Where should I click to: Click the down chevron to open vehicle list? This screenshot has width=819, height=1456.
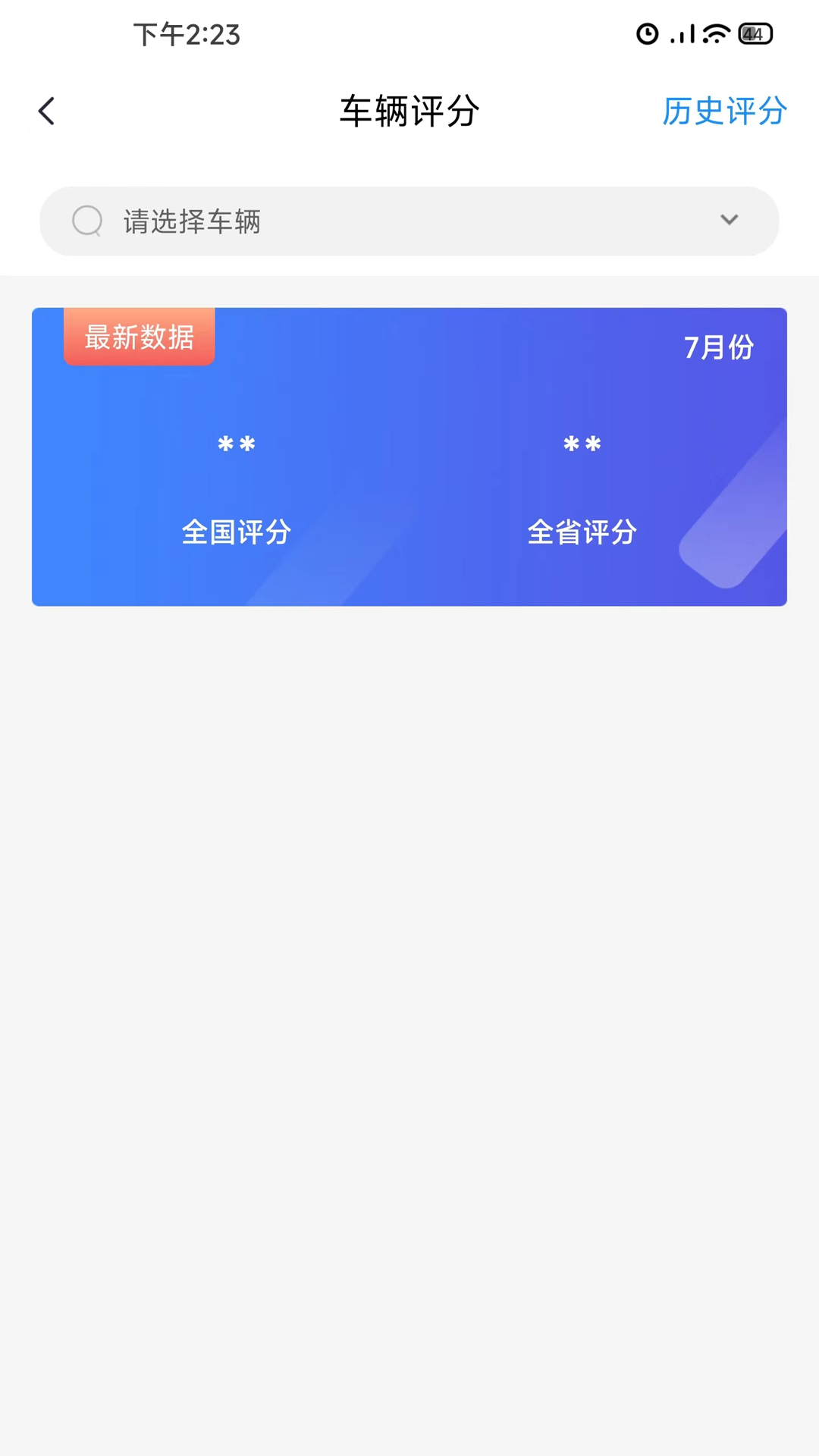click(x=729, y=221)
